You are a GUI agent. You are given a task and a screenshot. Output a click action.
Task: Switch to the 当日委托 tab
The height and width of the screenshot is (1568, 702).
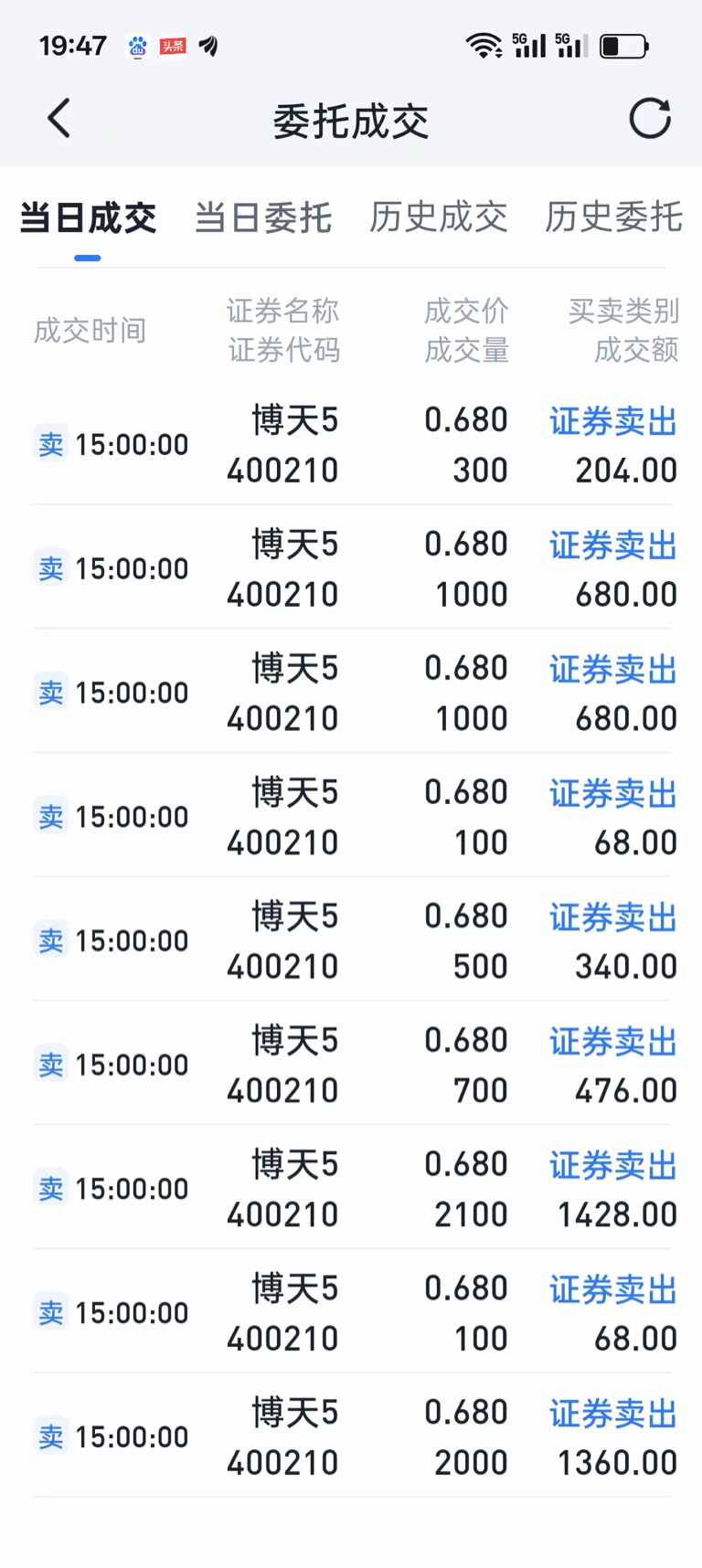click(x=263, y=218)
